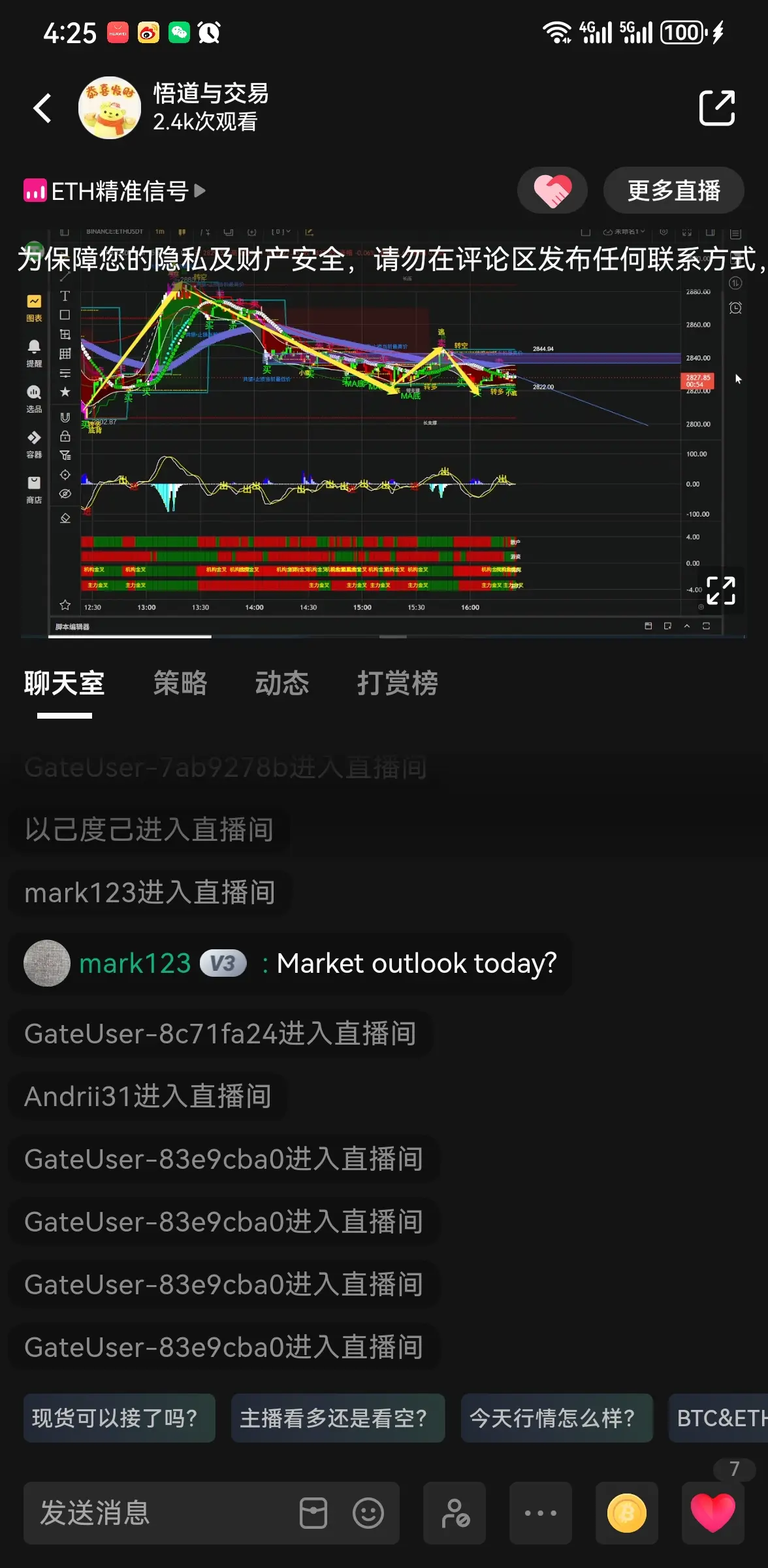Tip the streamer with the coin button

point(626,1513)
